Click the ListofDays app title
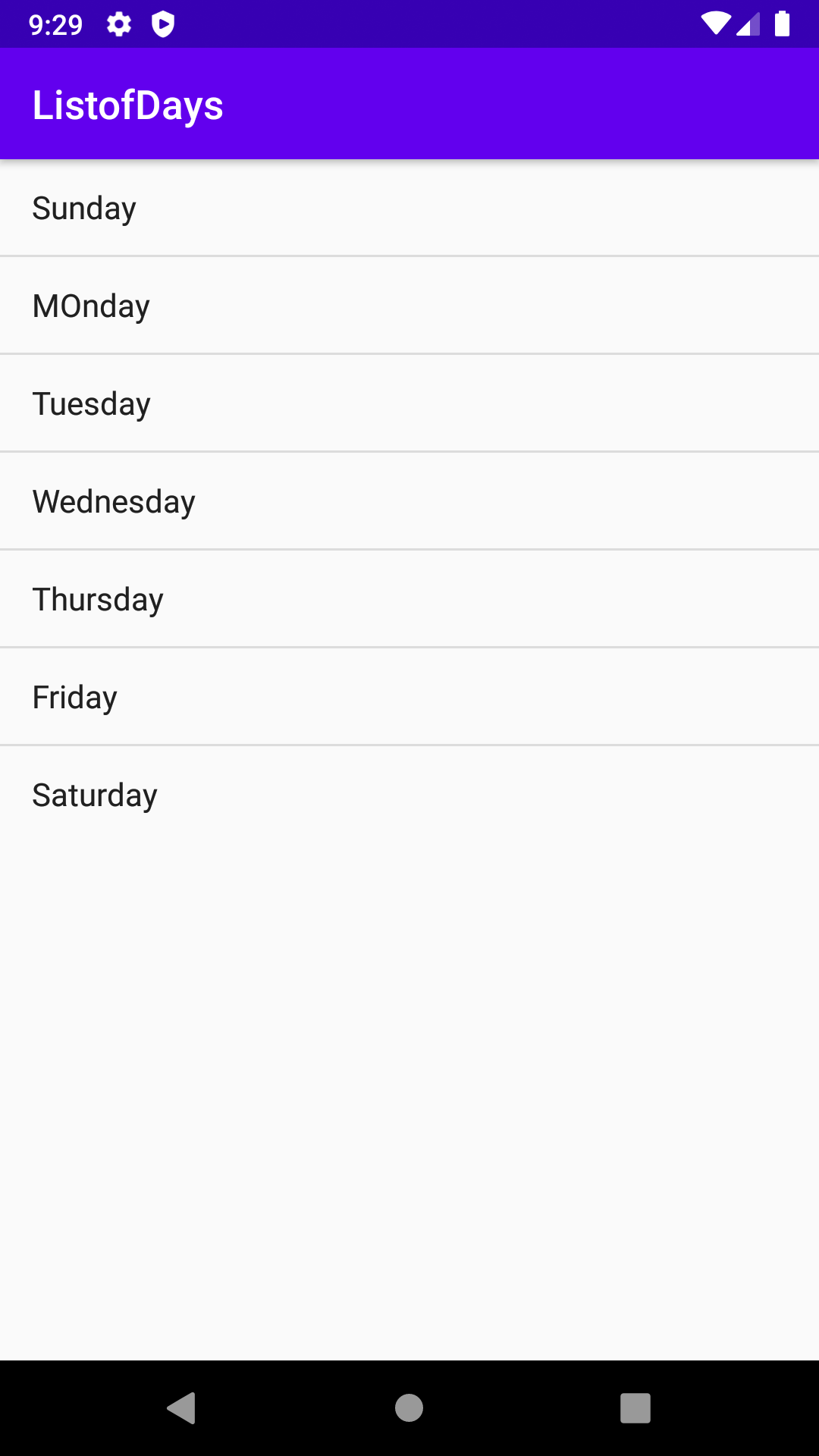819x1456 pixels. 127,104
